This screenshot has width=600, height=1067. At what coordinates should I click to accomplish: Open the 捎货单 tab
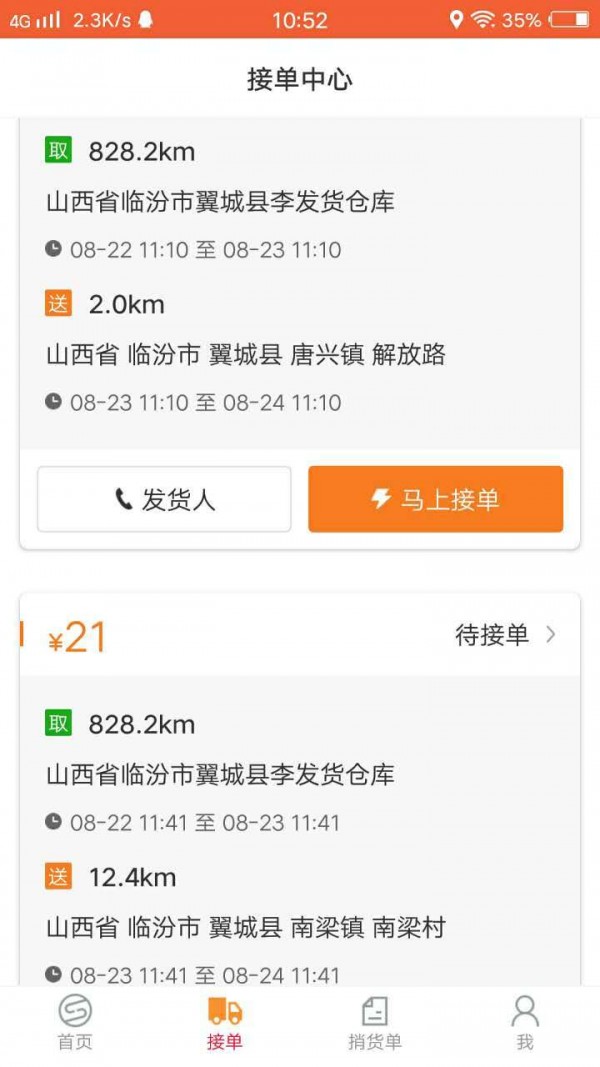point(375,1022)
